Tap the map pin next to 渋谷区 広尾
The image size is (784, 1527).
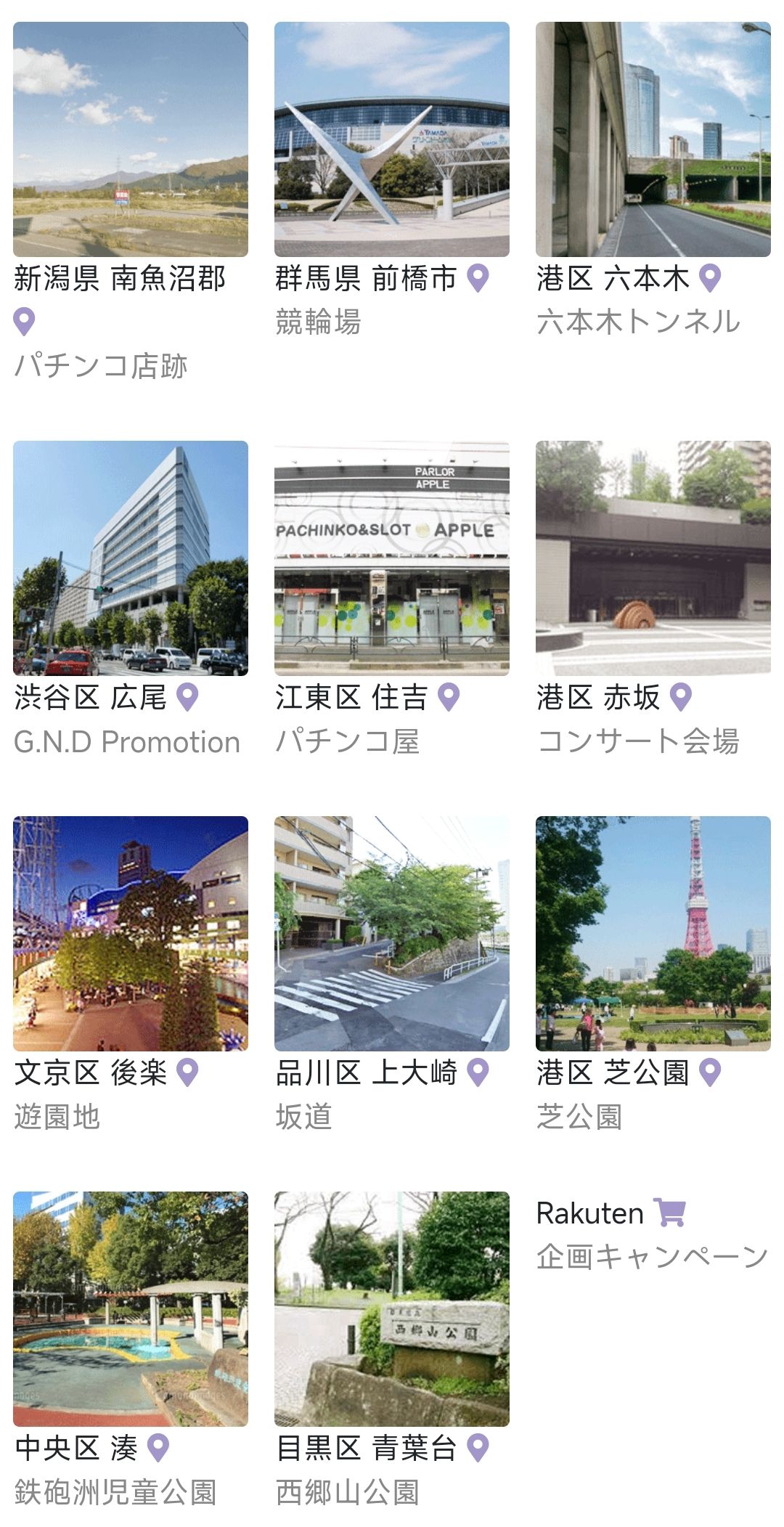pyautogui.click(x=187, y=697)
